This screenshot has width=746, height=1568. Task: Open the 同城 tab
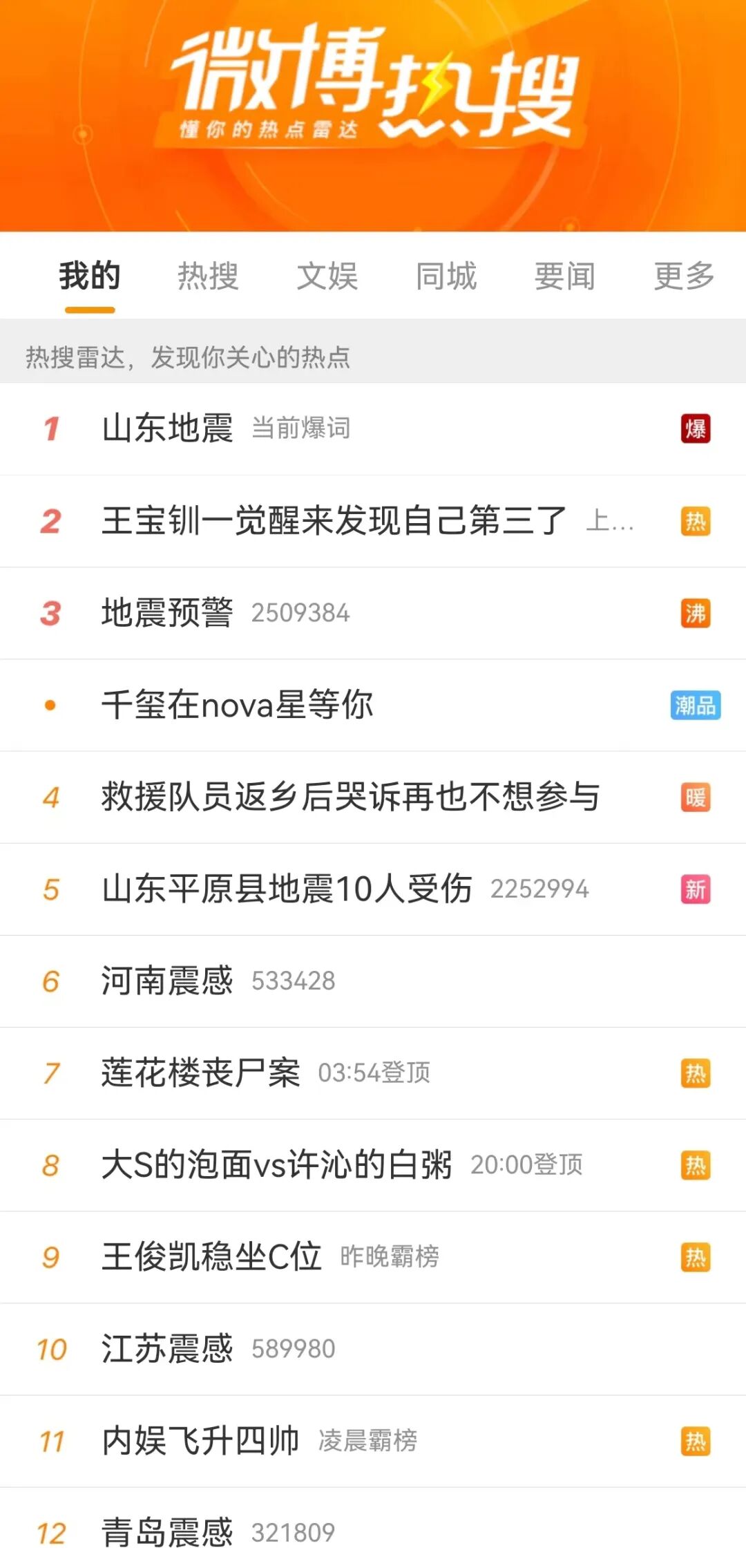click(x=446, y=276)
